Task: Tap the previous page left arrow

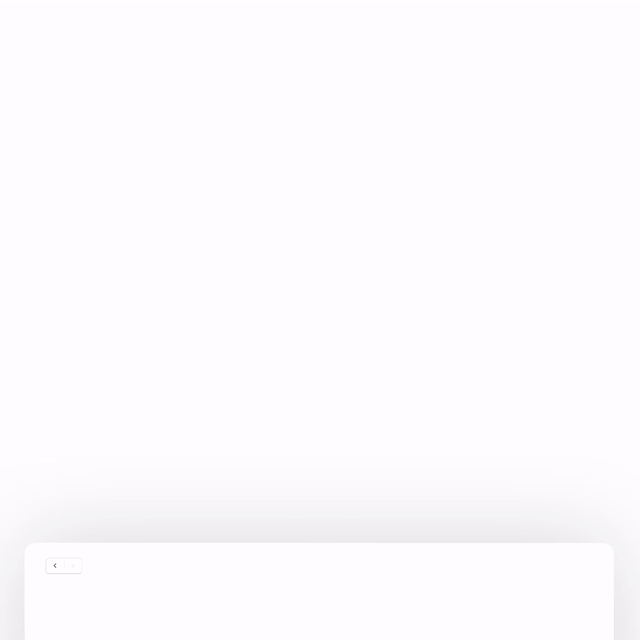Action: 55,566
